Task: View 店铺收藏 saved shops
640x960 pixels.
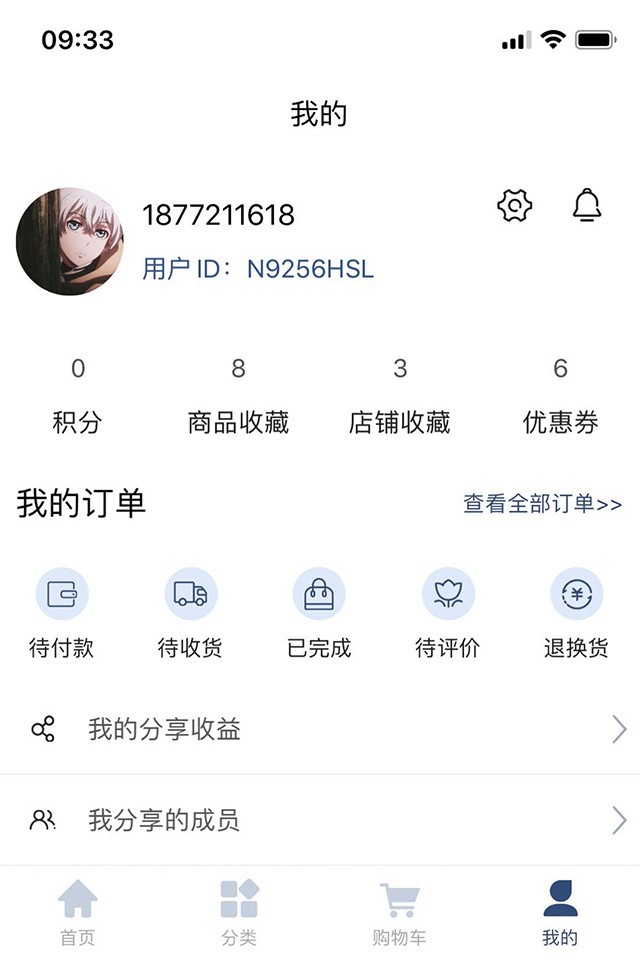Action: [399, 397]
